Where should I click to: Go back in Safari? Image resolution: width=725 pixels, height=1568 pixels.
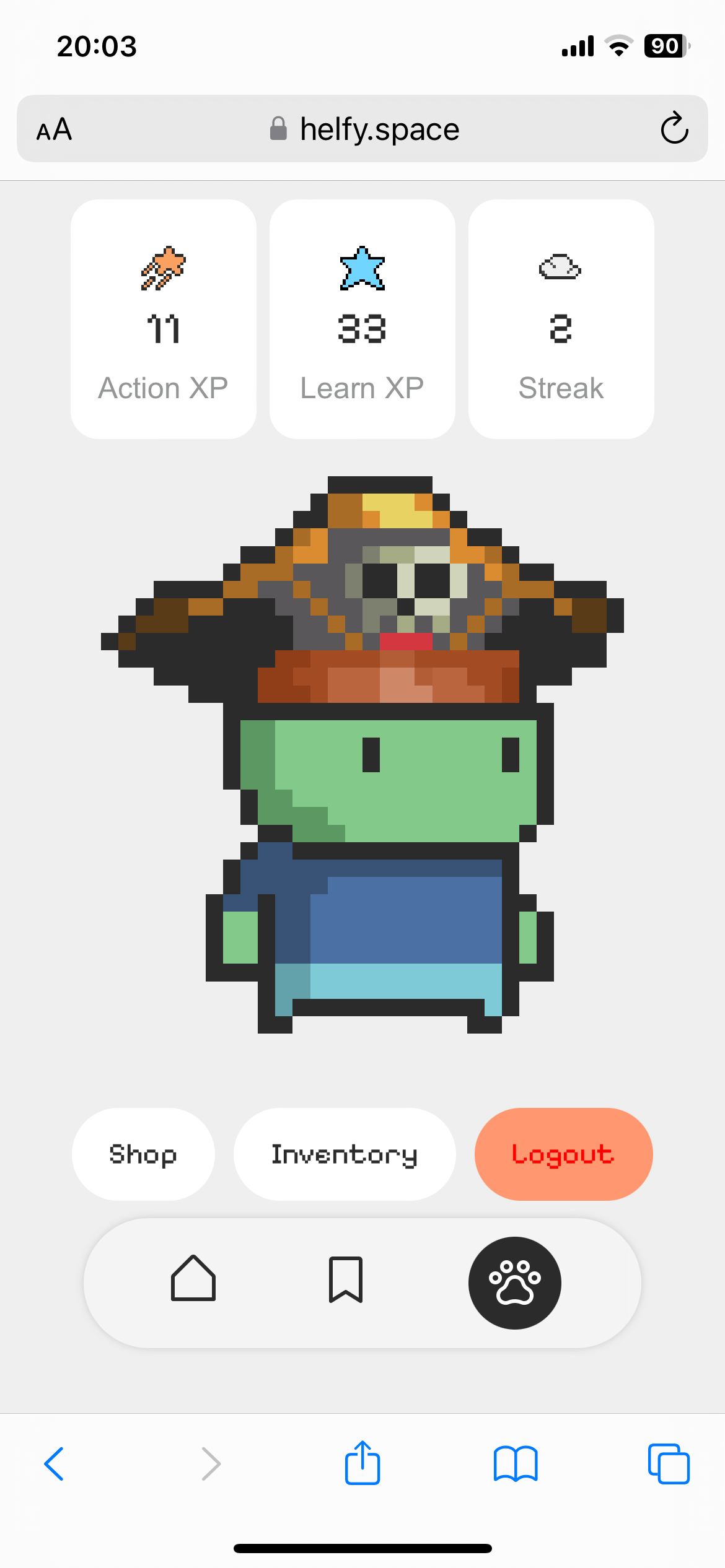(x=55, y=1464)
